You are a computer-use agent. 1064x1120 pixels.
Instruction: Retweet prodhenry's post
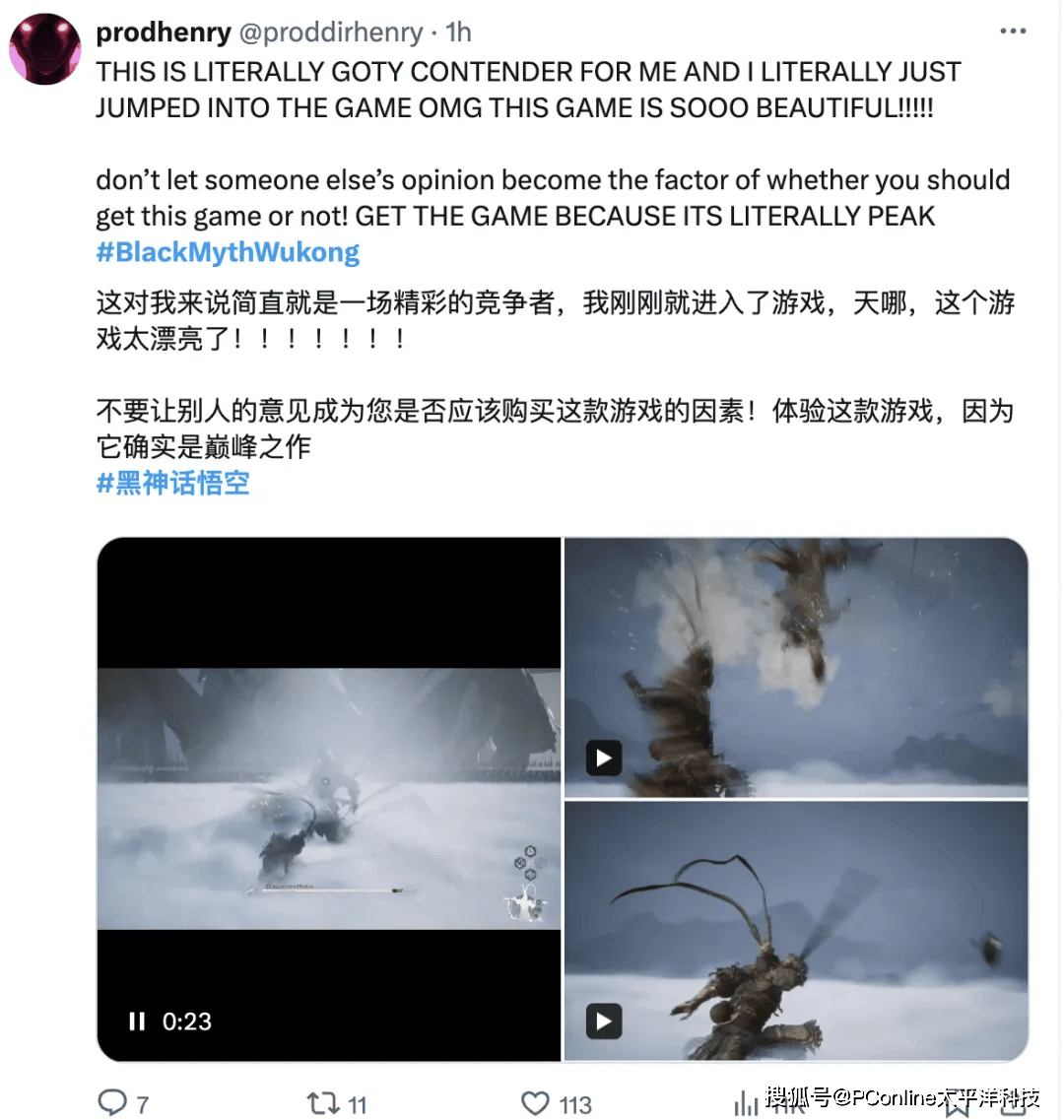(x=322, y=1102)
